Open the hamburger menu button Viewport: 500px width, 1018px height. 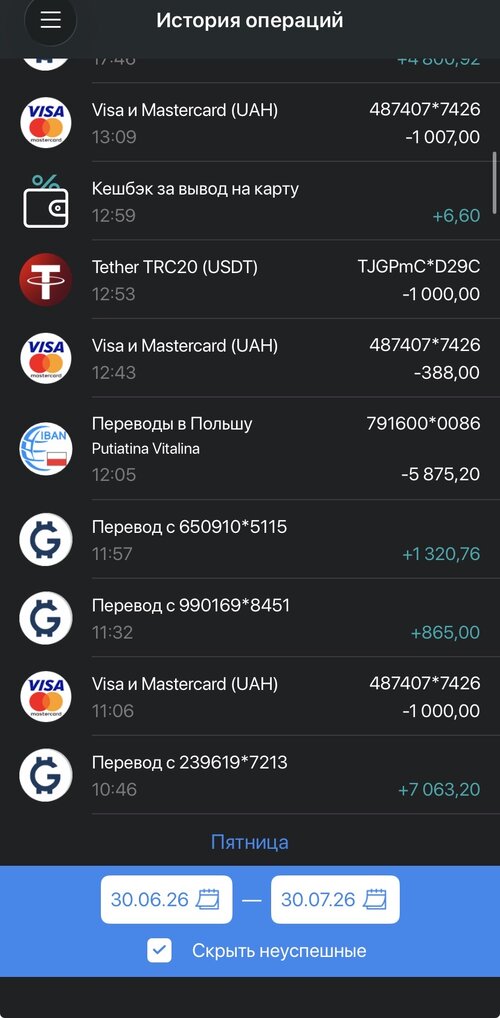click(51, 20)
